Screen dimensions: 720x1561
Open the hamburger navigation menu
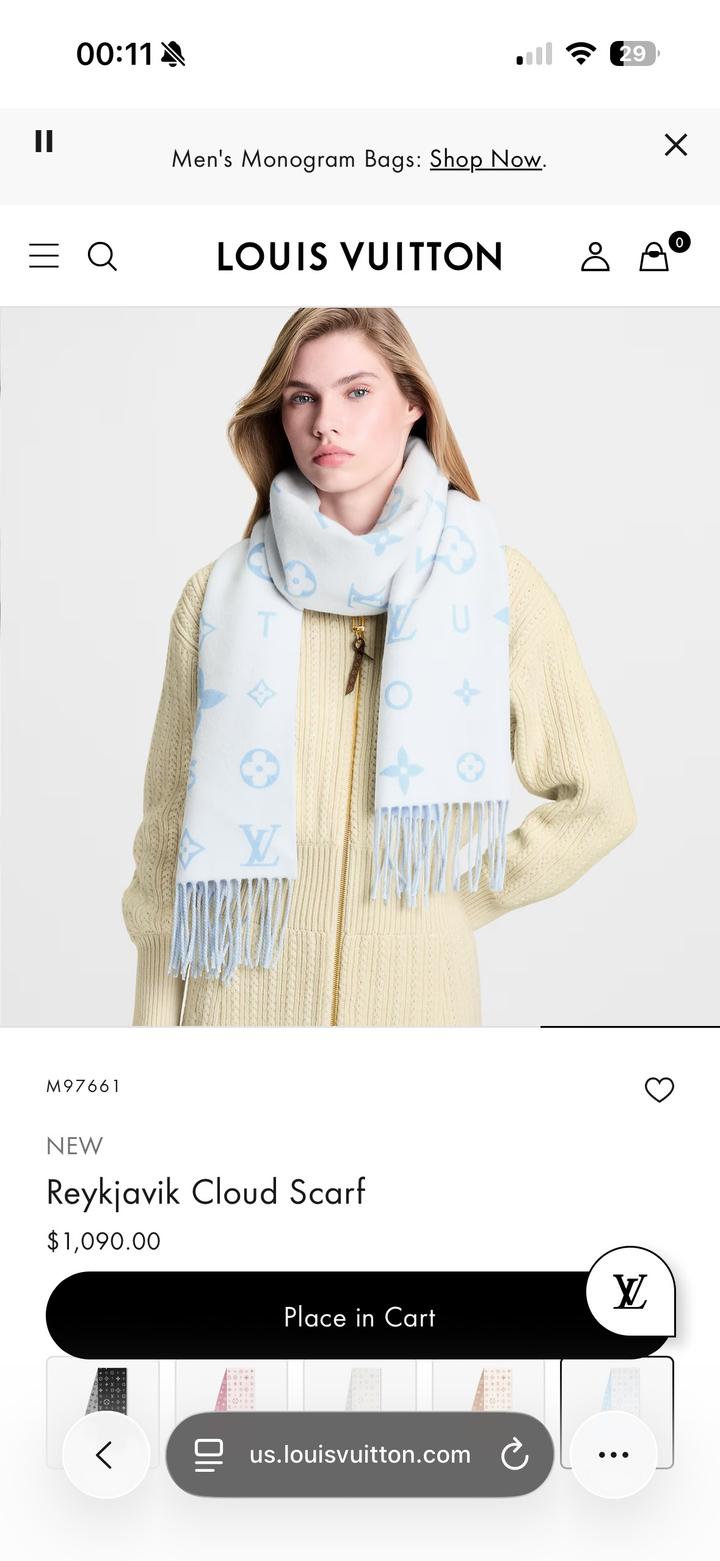tap(44, 256)
